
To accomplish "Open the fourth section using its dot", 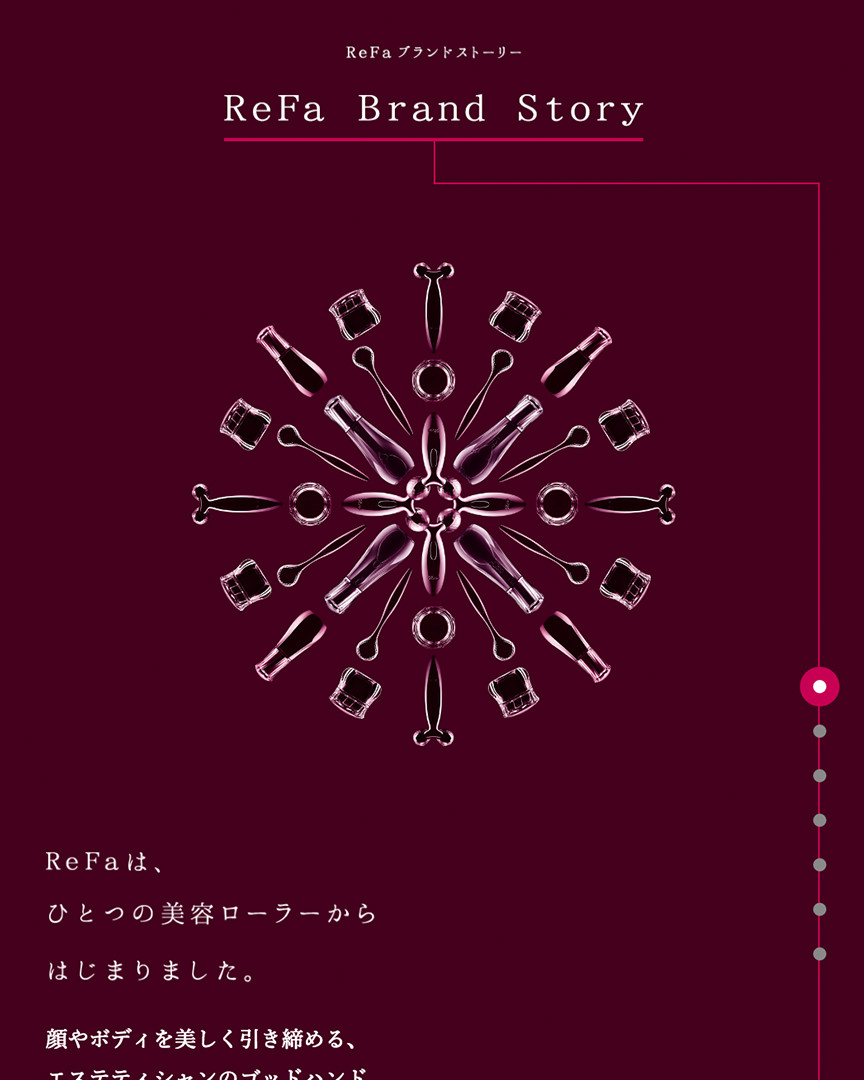I will (x=819, y=820).
